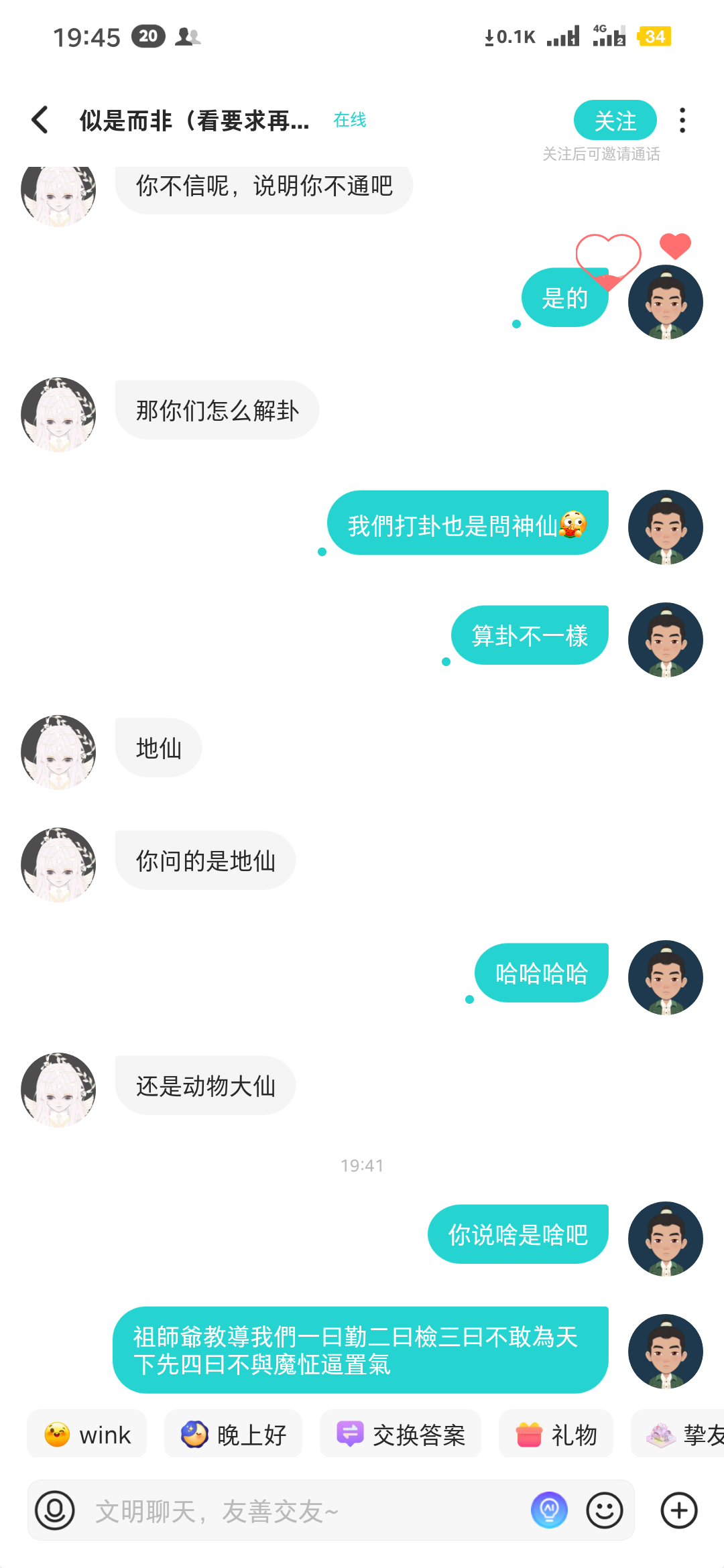Viewport: 724px width, 1568px height.
Task: Open more attachments with the plus icon
Action: click(x=679, y=1510)
